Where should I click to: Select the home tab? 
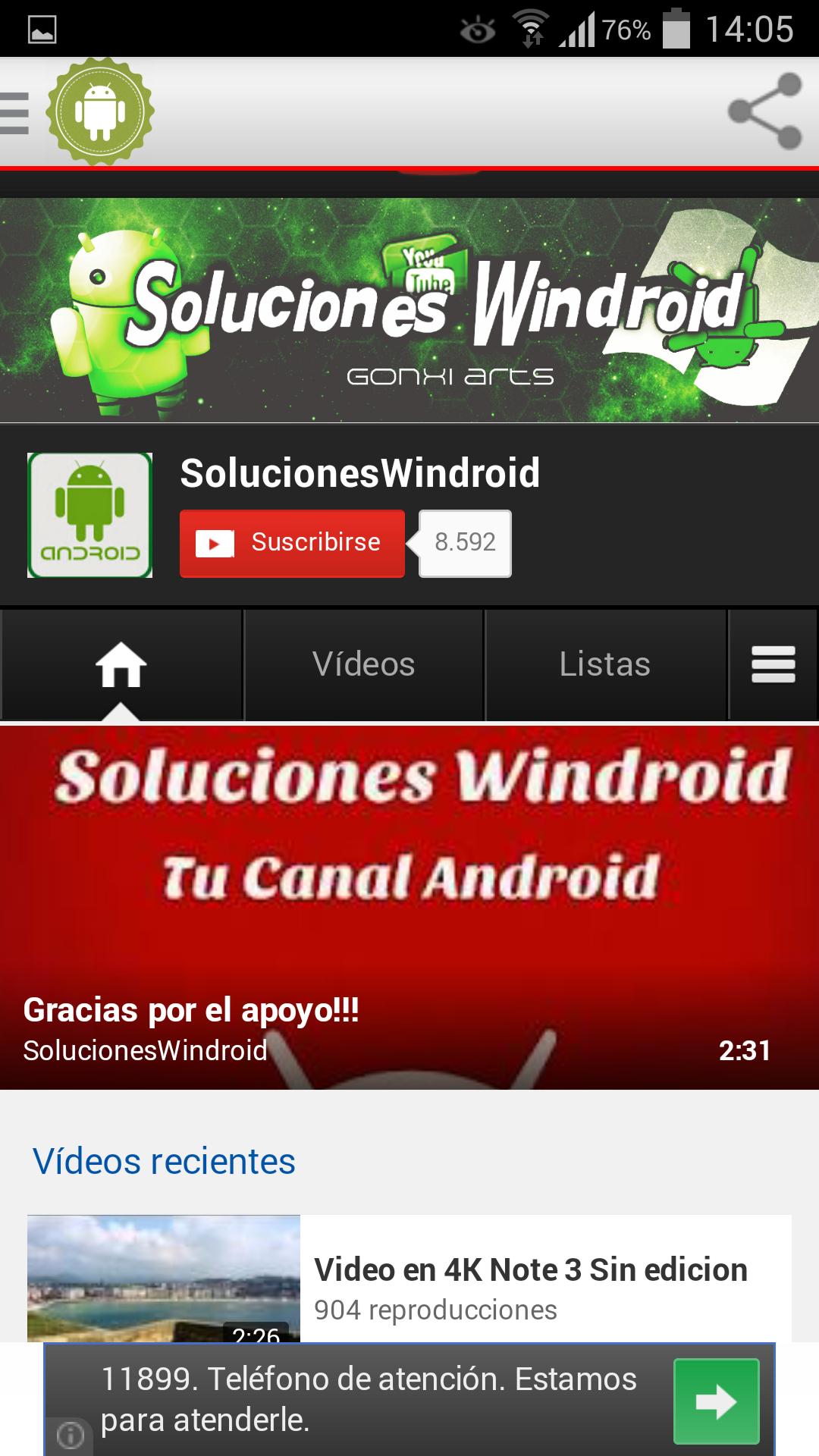[121, 664]
